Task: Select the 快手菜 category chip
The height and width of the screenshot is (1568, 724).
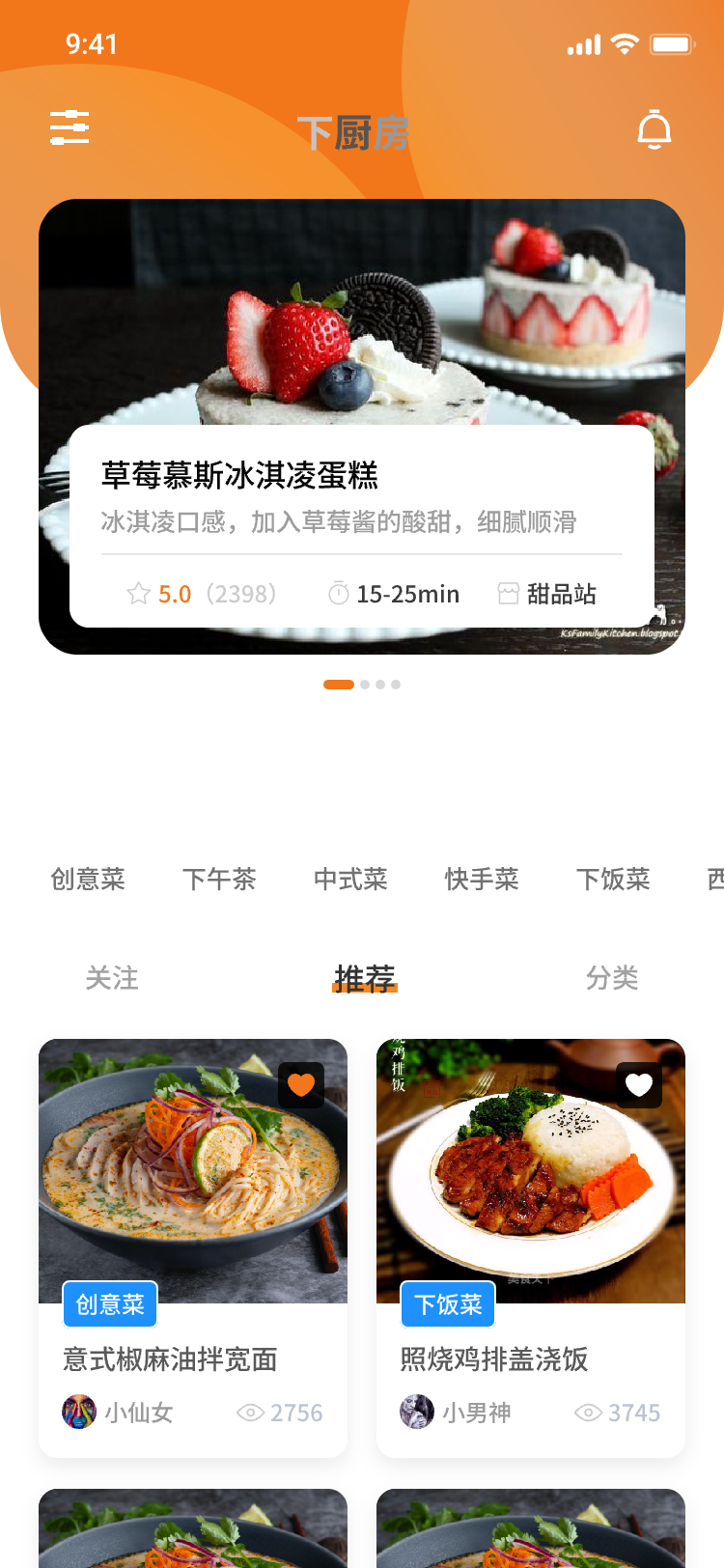Action: click(x=482, y=879)
